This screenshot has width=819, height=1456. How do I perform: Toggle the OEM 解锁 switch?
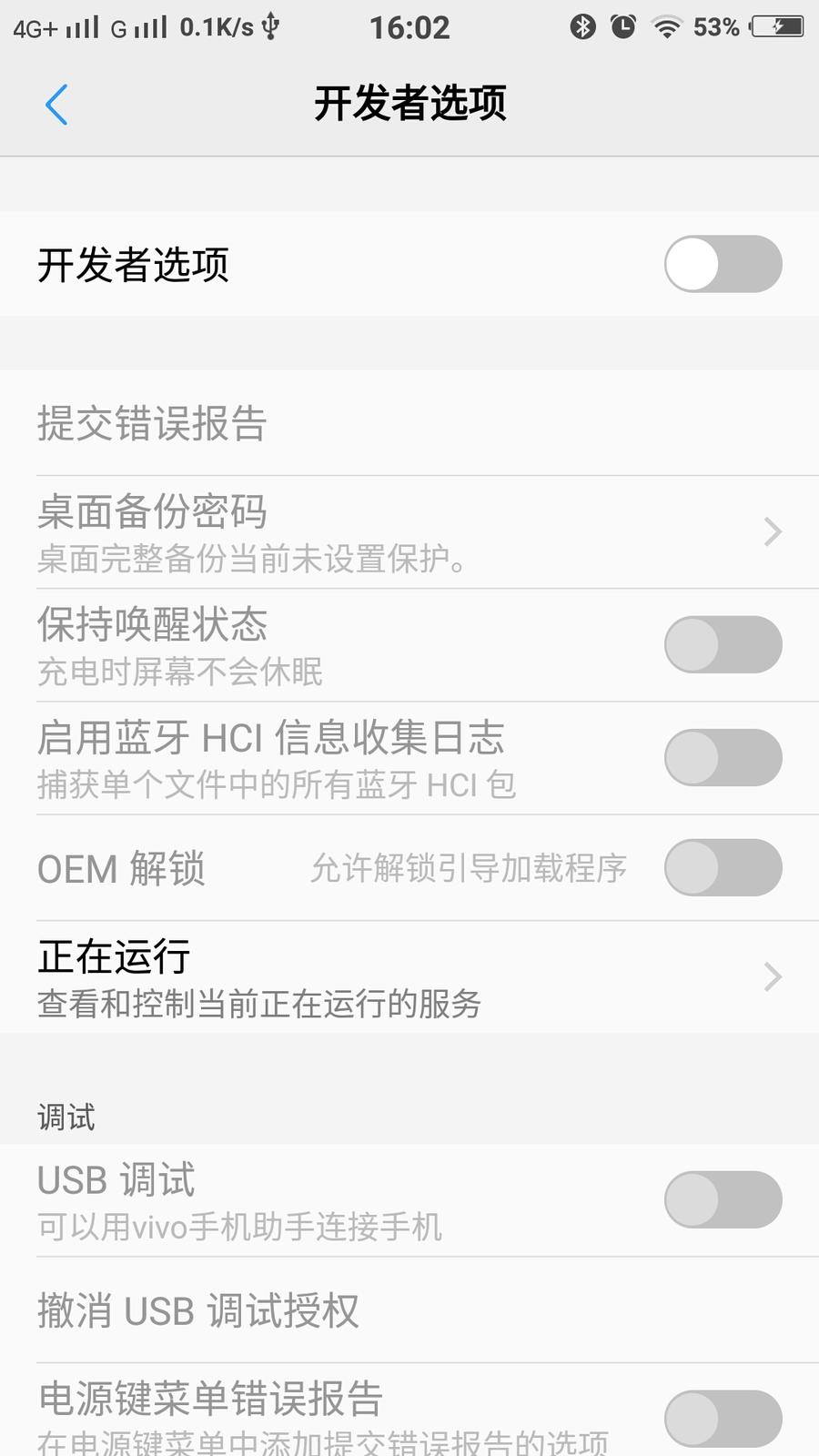point(723,868)
